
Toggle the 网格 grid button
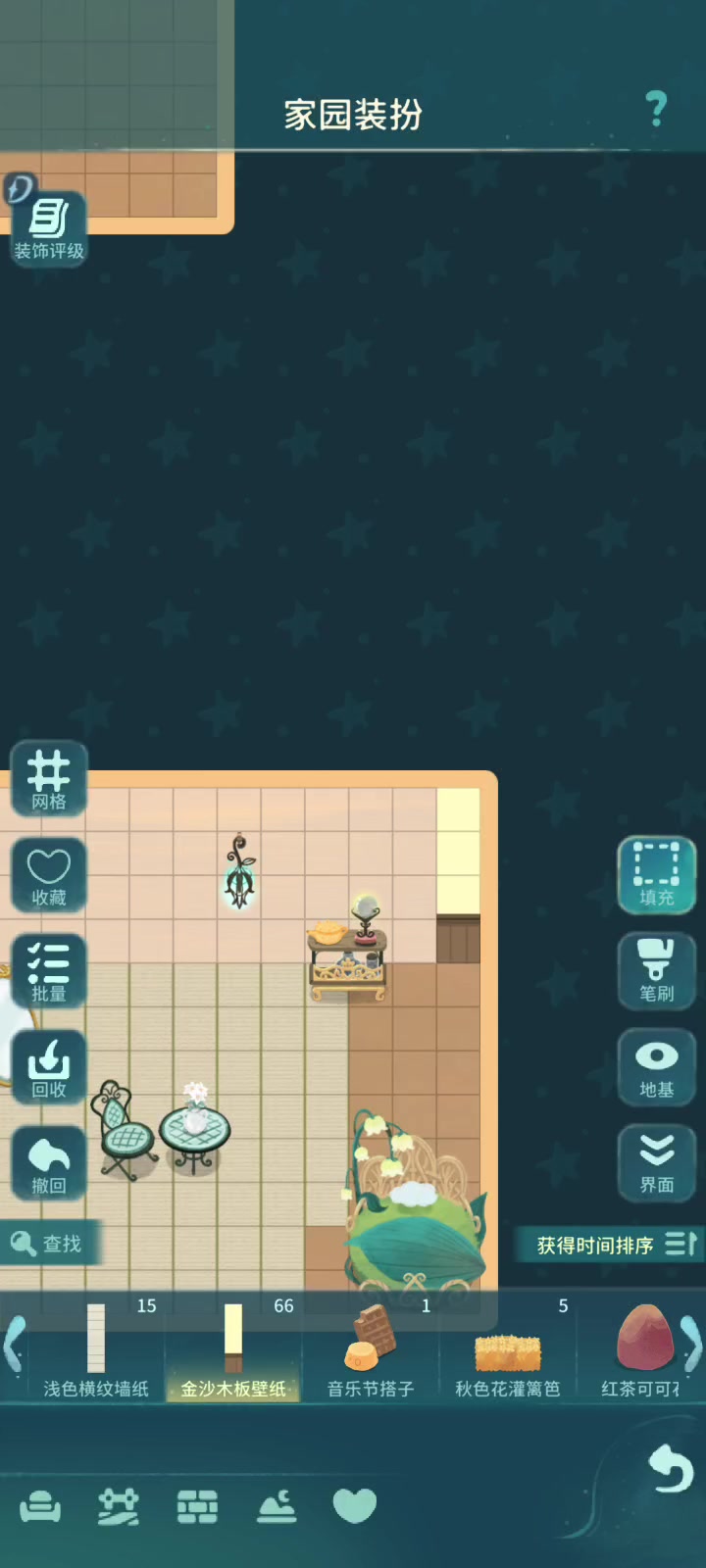[x=48, y=780]
